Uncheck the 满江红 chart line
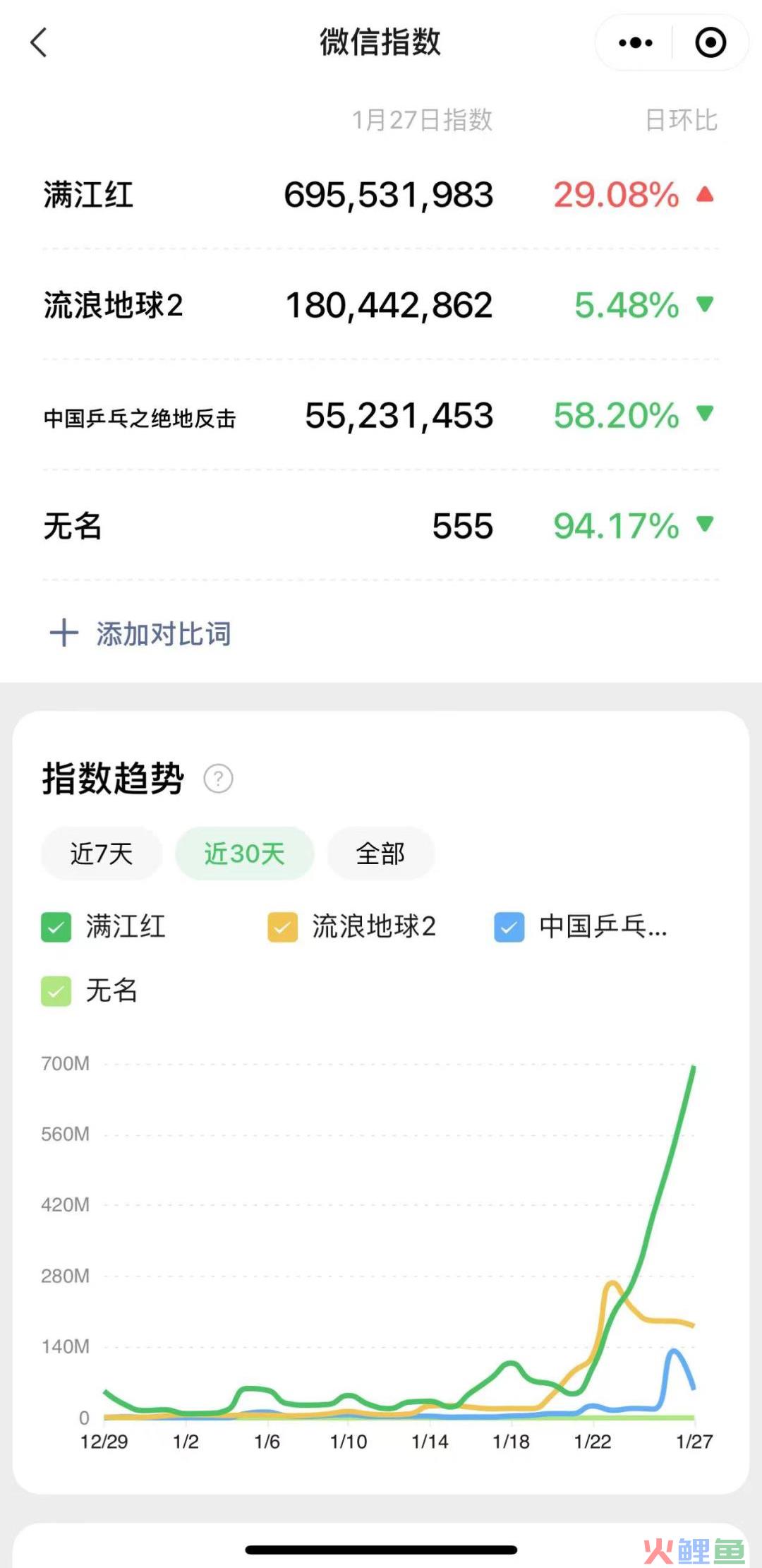762x1568 pixels. (56, 927)
